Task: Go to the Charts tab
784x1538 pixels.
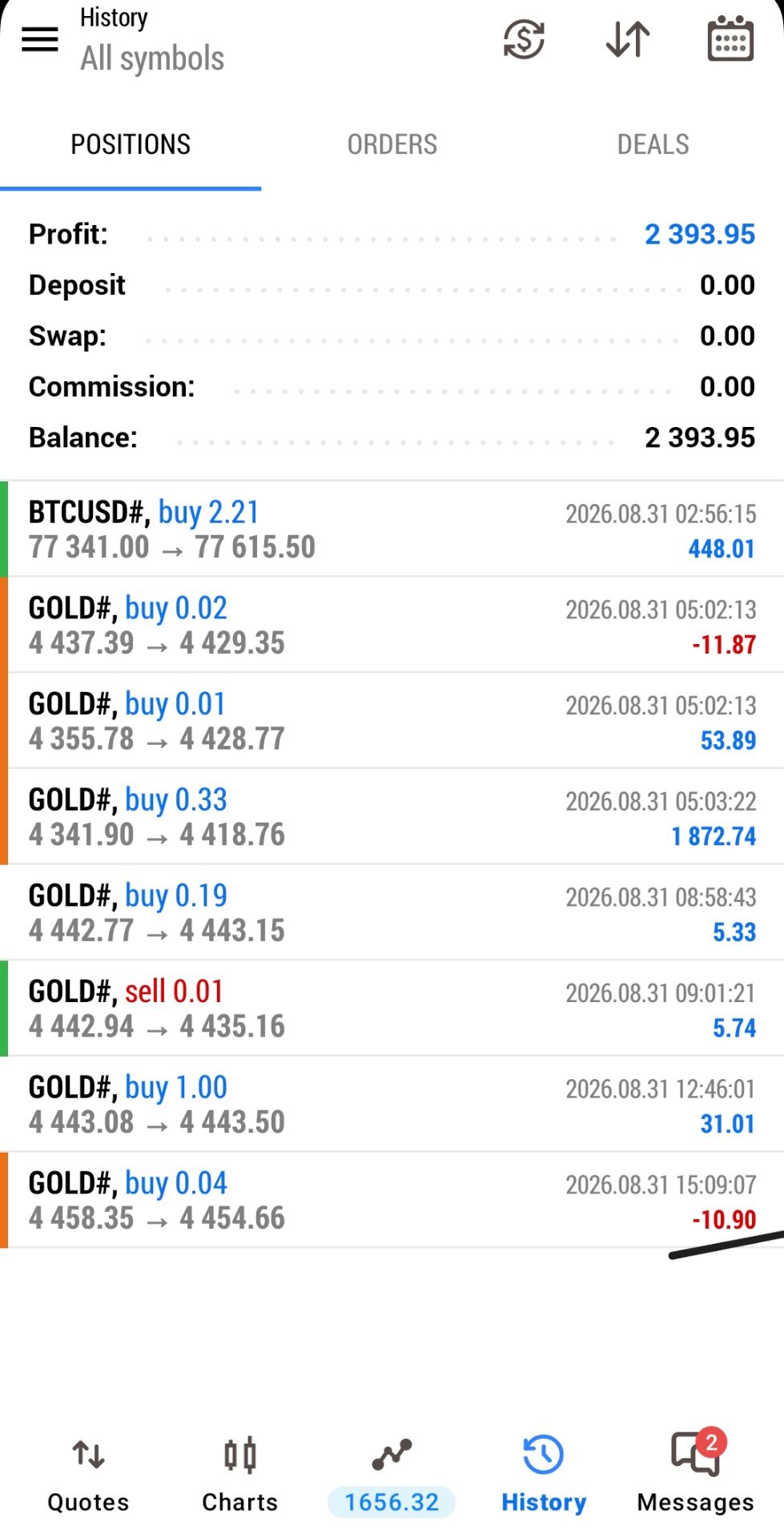Action: pyautogui.click(x=240, y=1476)
